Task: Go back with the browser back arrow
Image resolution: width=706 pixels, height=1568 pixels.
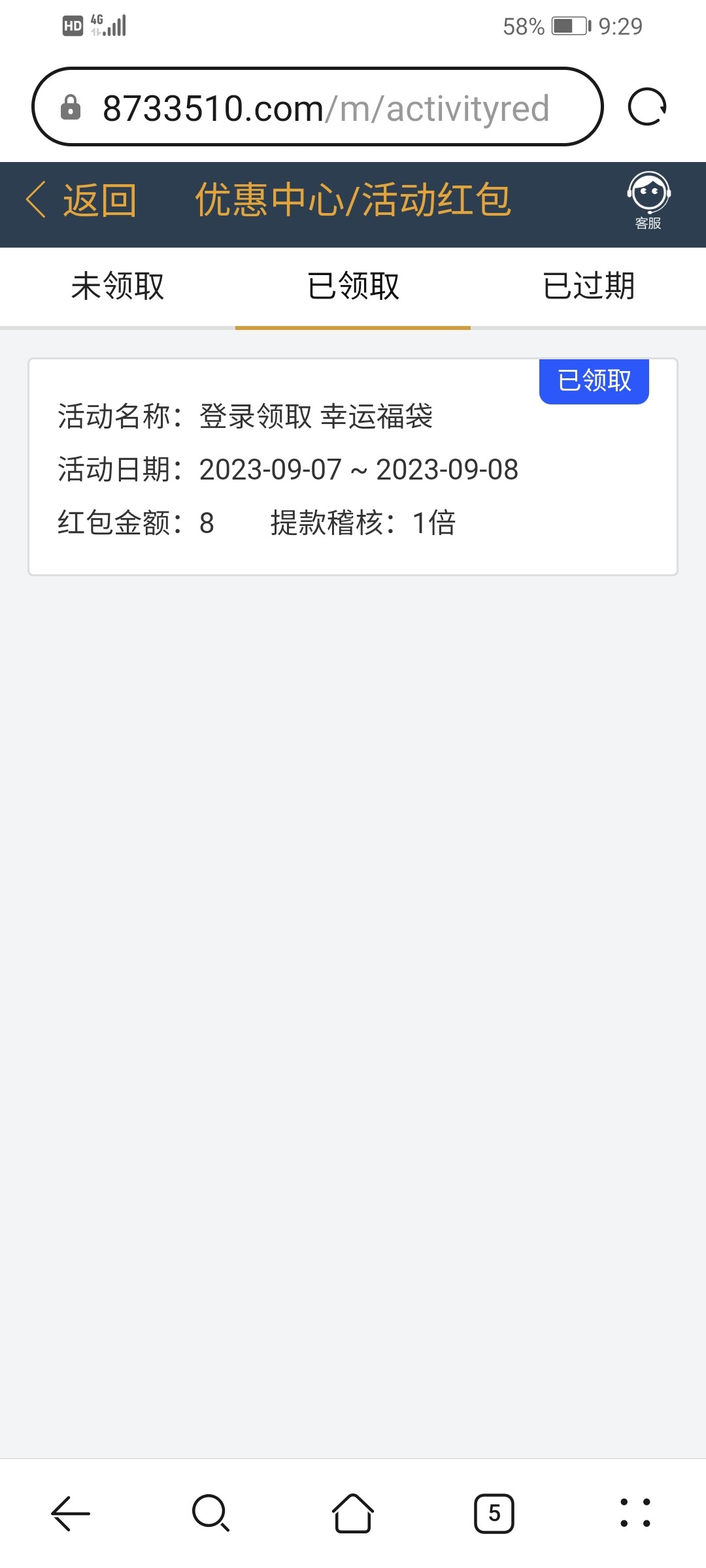Action: click(x=71, y=1513)
